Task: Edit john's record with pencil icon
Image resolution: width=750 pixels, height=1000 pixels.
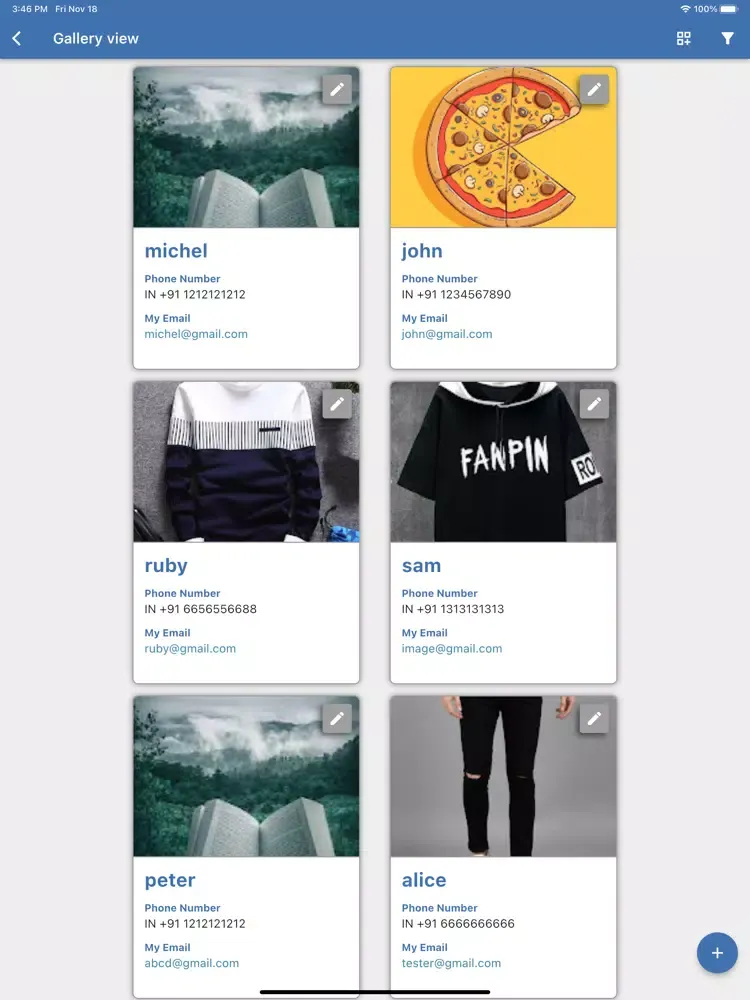Action: [x=594, y=89]
